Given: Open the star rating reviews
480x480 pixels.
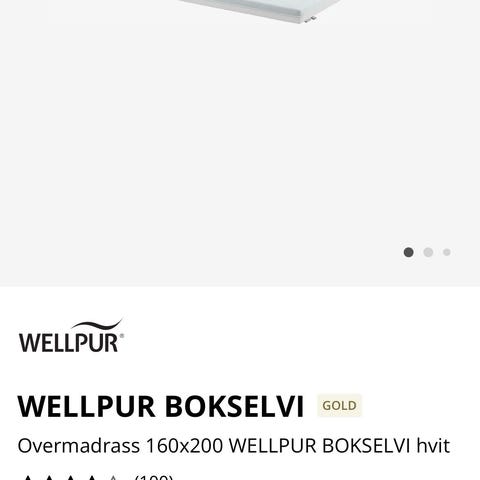Looking at the screenshot, I should 96,477.
